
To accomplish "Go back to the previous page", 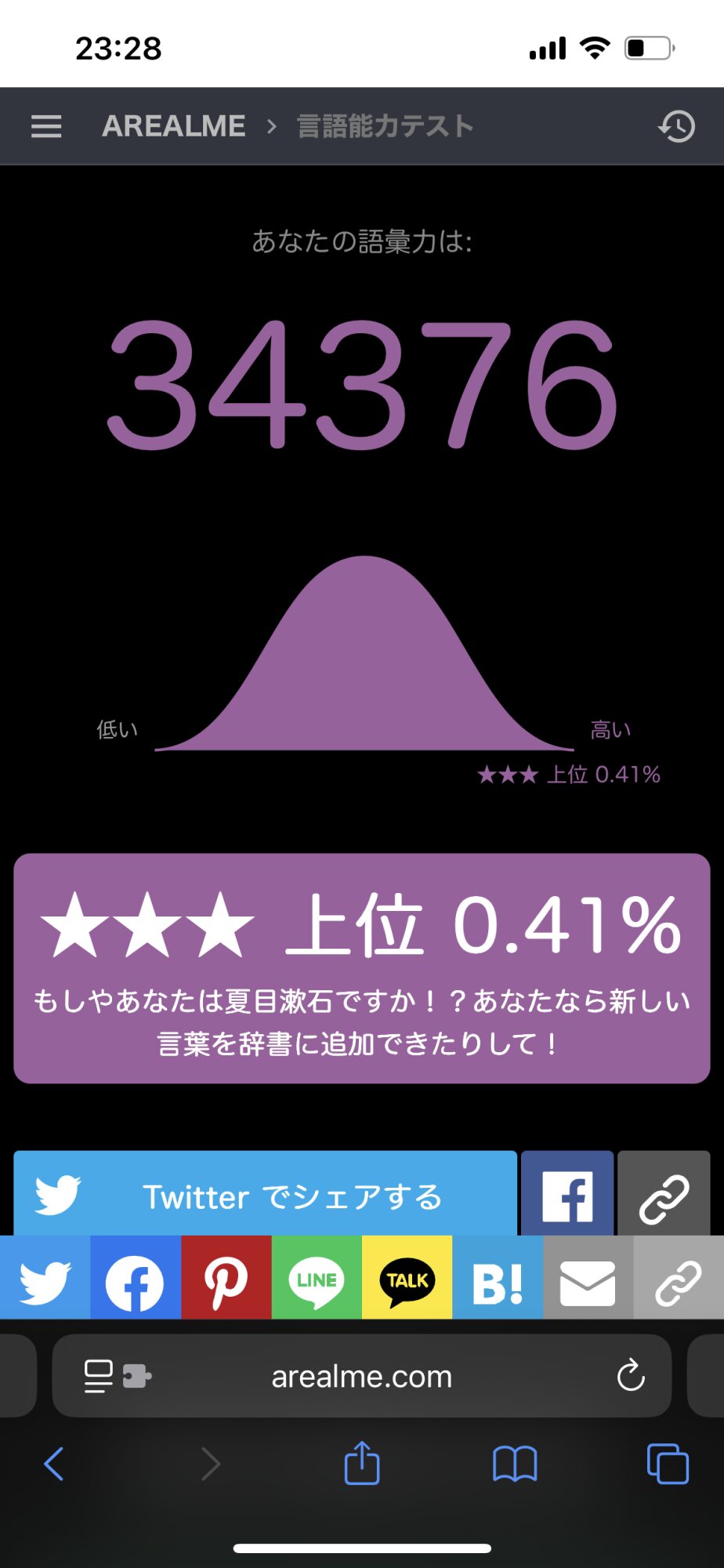I will (x=53, y=1464).
